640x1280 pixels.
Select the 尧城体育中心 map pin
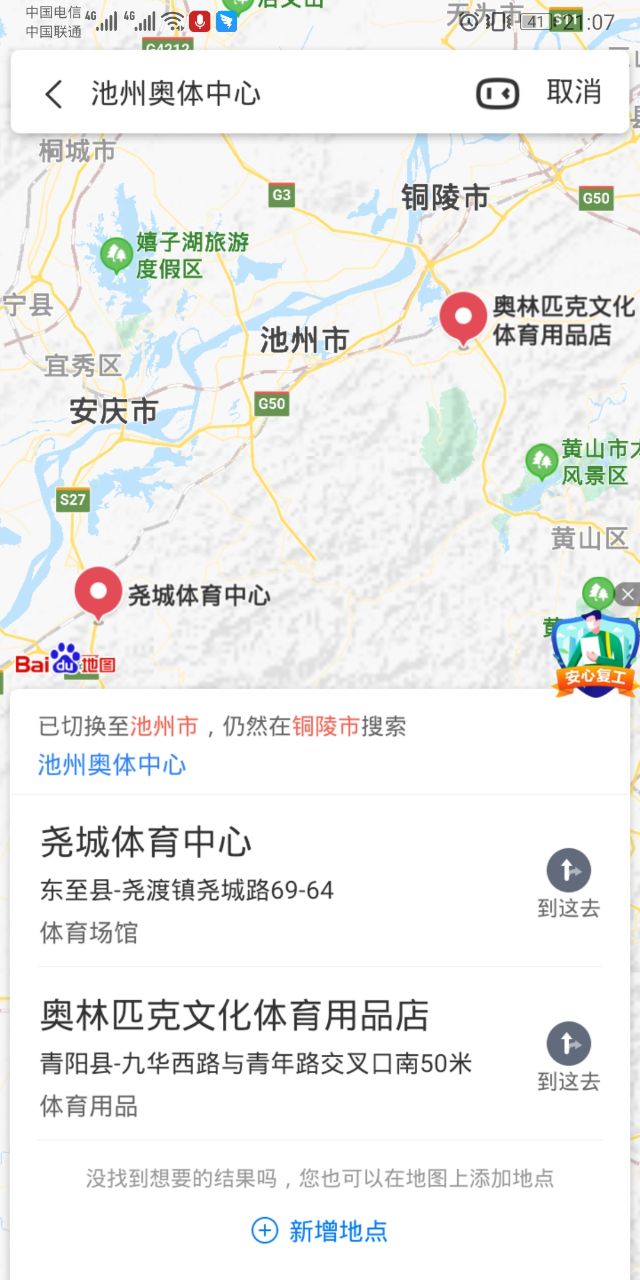(x=98, y=592)
